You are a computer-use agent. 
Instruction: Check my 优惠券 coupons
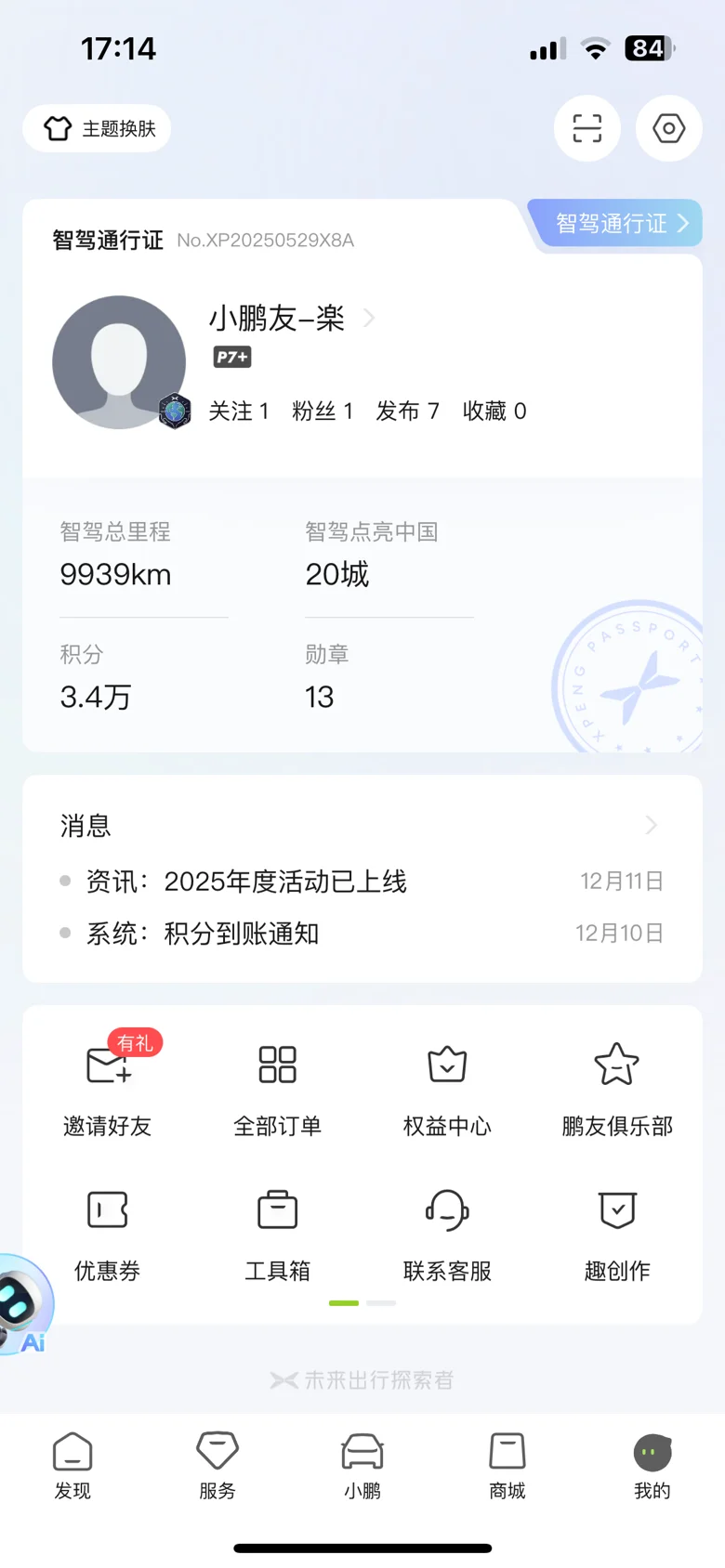click(x=108, y=1231)
